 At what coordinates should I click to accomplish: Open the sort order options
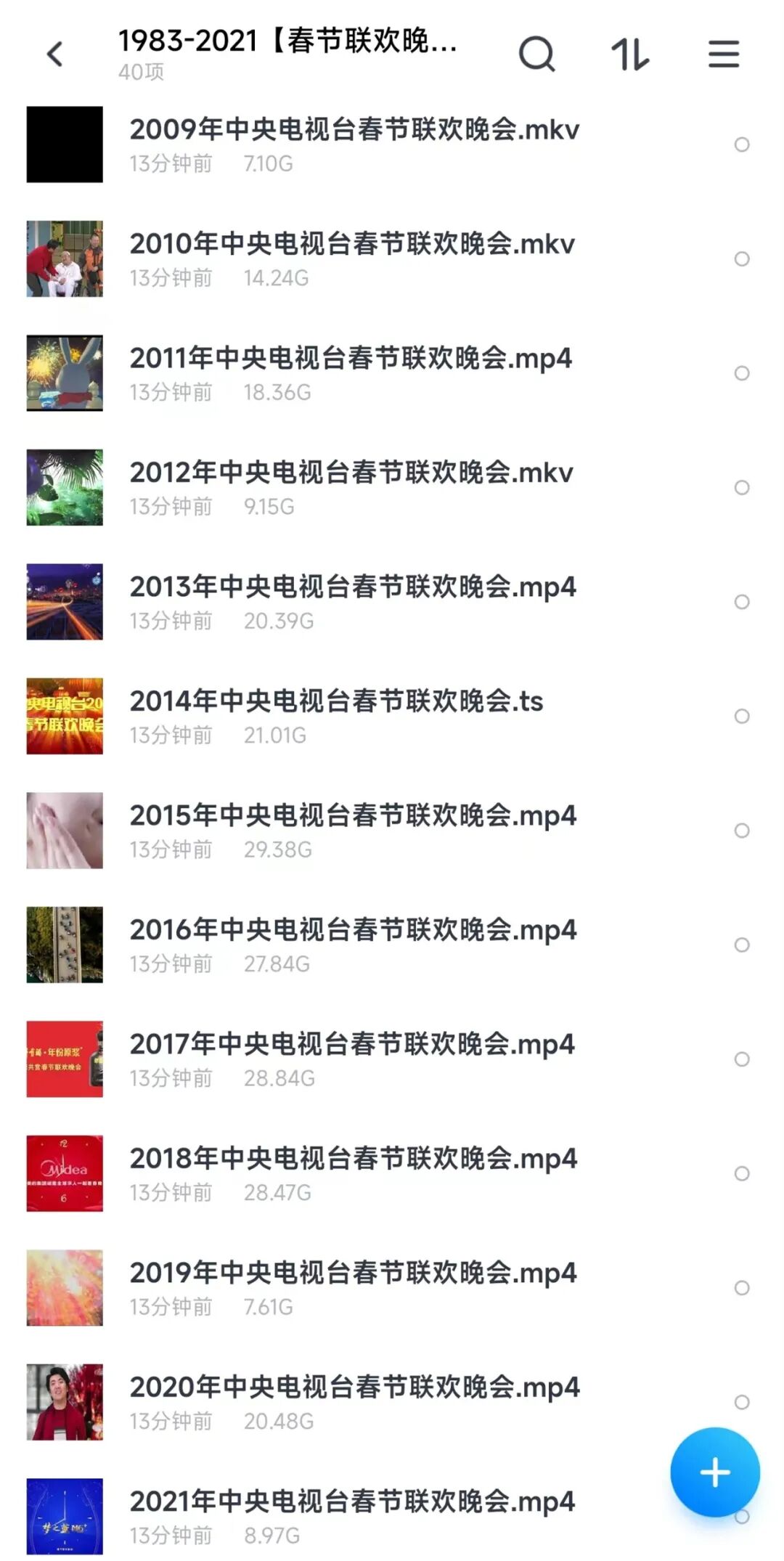click(629, 54)
